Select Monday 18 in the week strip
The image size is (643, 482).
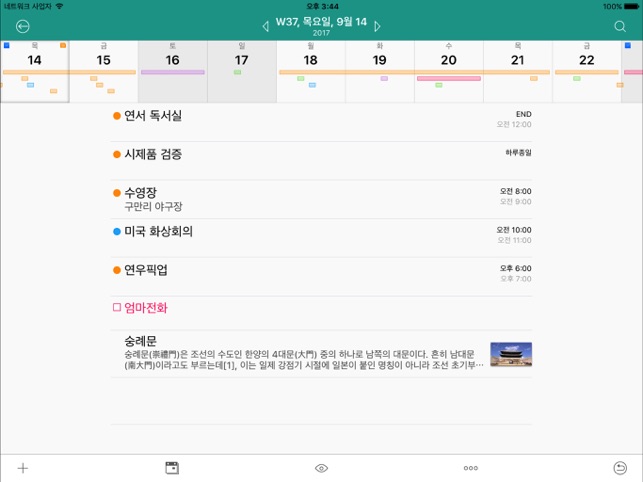[x=310, y=61]
